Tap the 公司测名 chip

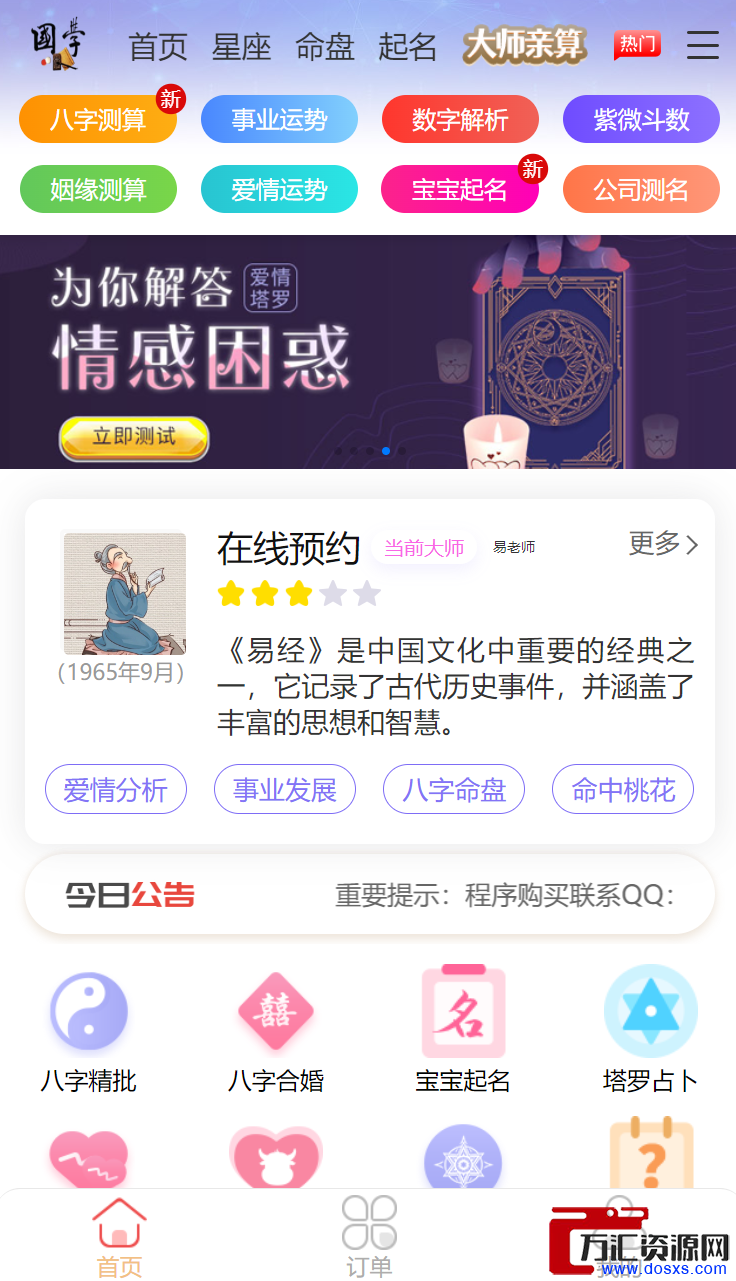tap(641, 189)
